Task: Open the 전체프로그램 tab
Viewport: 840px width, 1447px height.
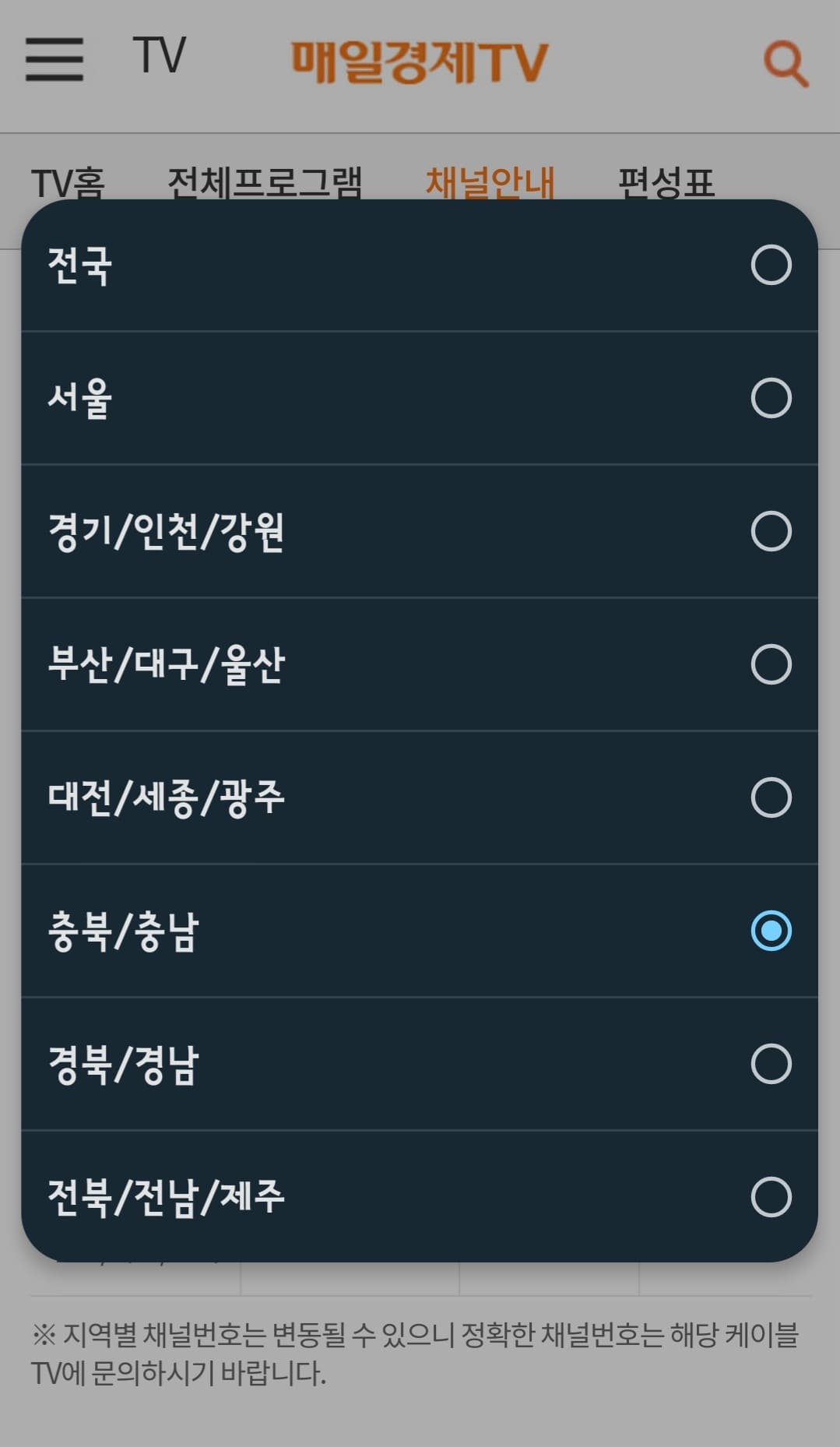Action: coord(269,181)
